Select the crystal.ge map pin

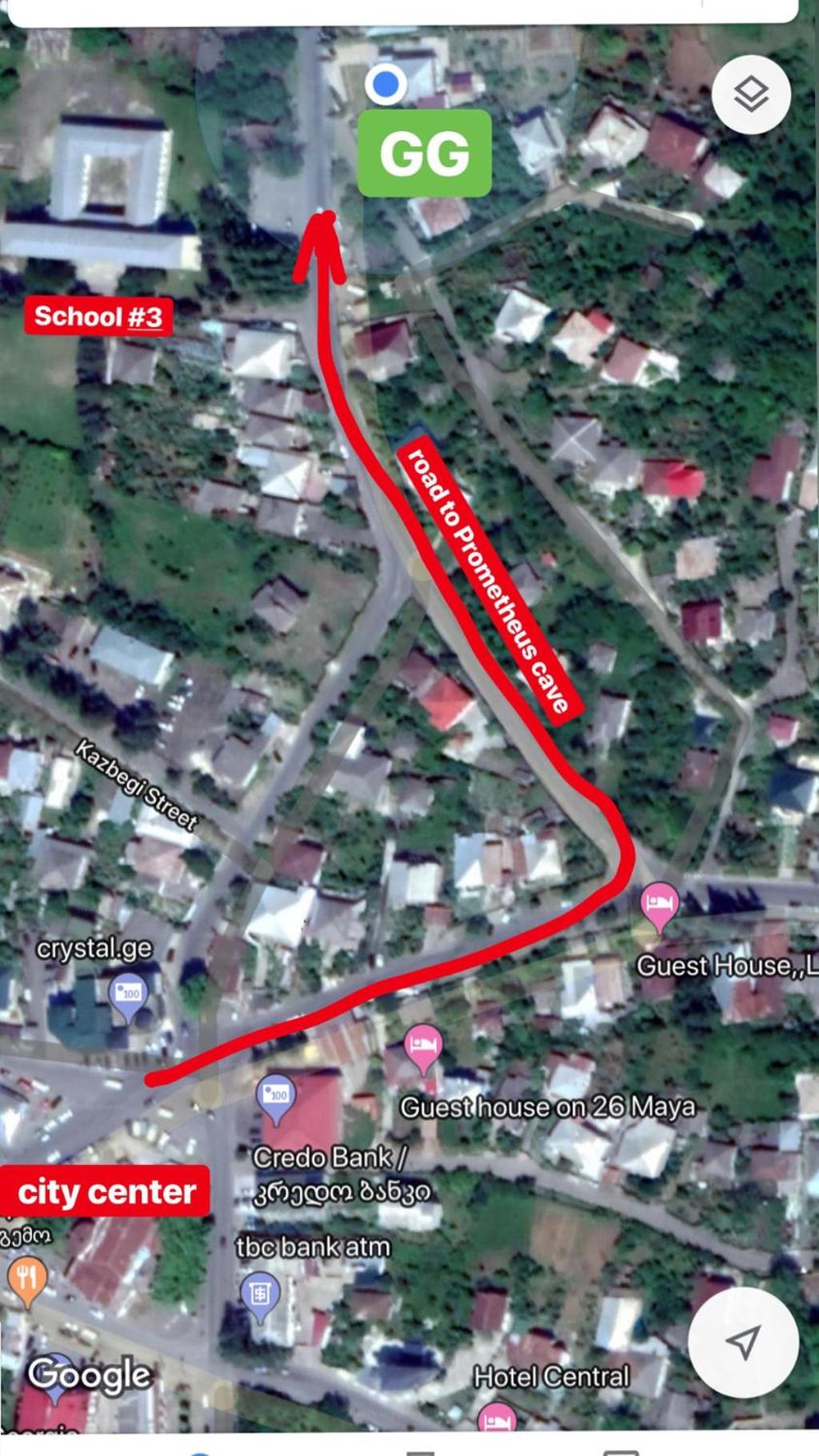click(128, 998)
